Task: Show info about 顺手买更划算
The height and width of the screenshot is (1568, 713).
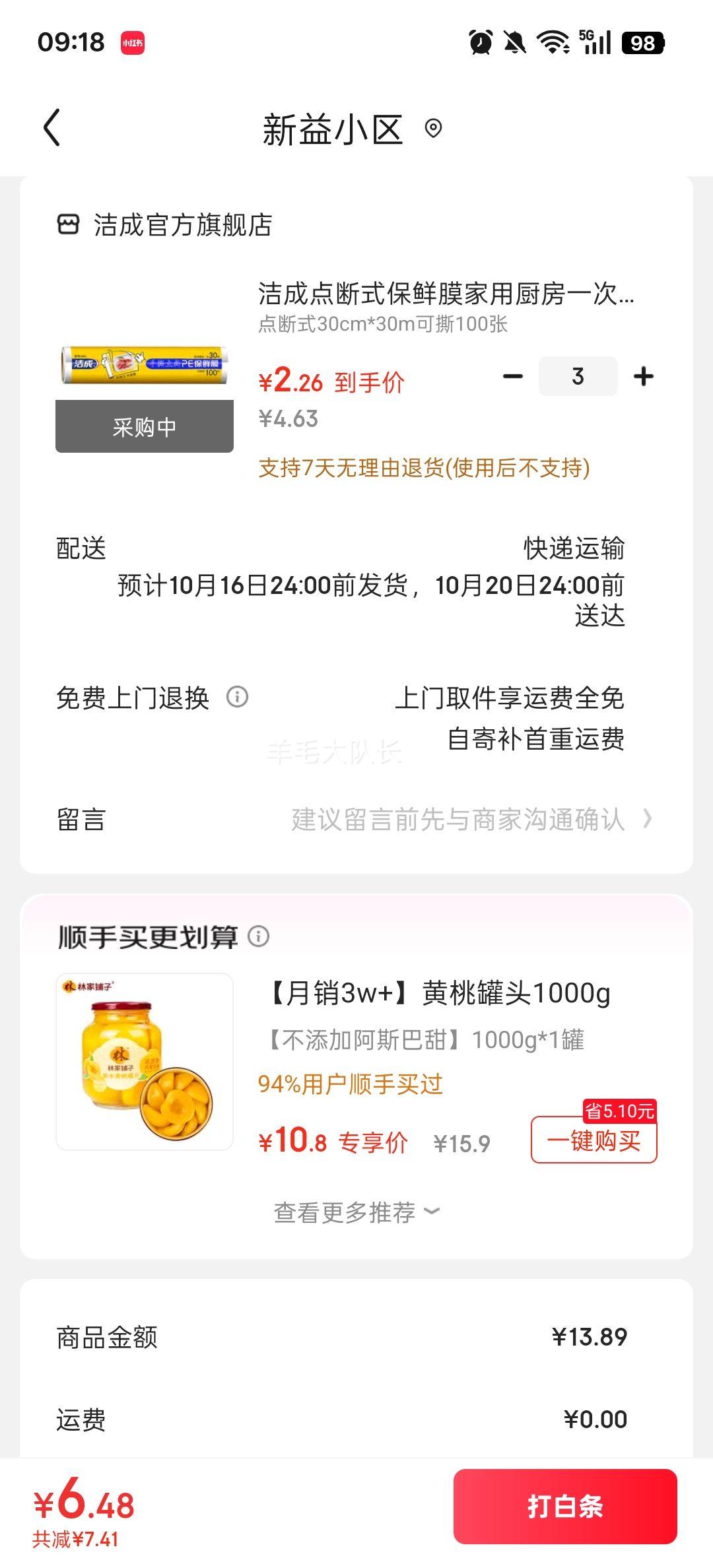Action: pyautogui.click(x=259, y=936)
